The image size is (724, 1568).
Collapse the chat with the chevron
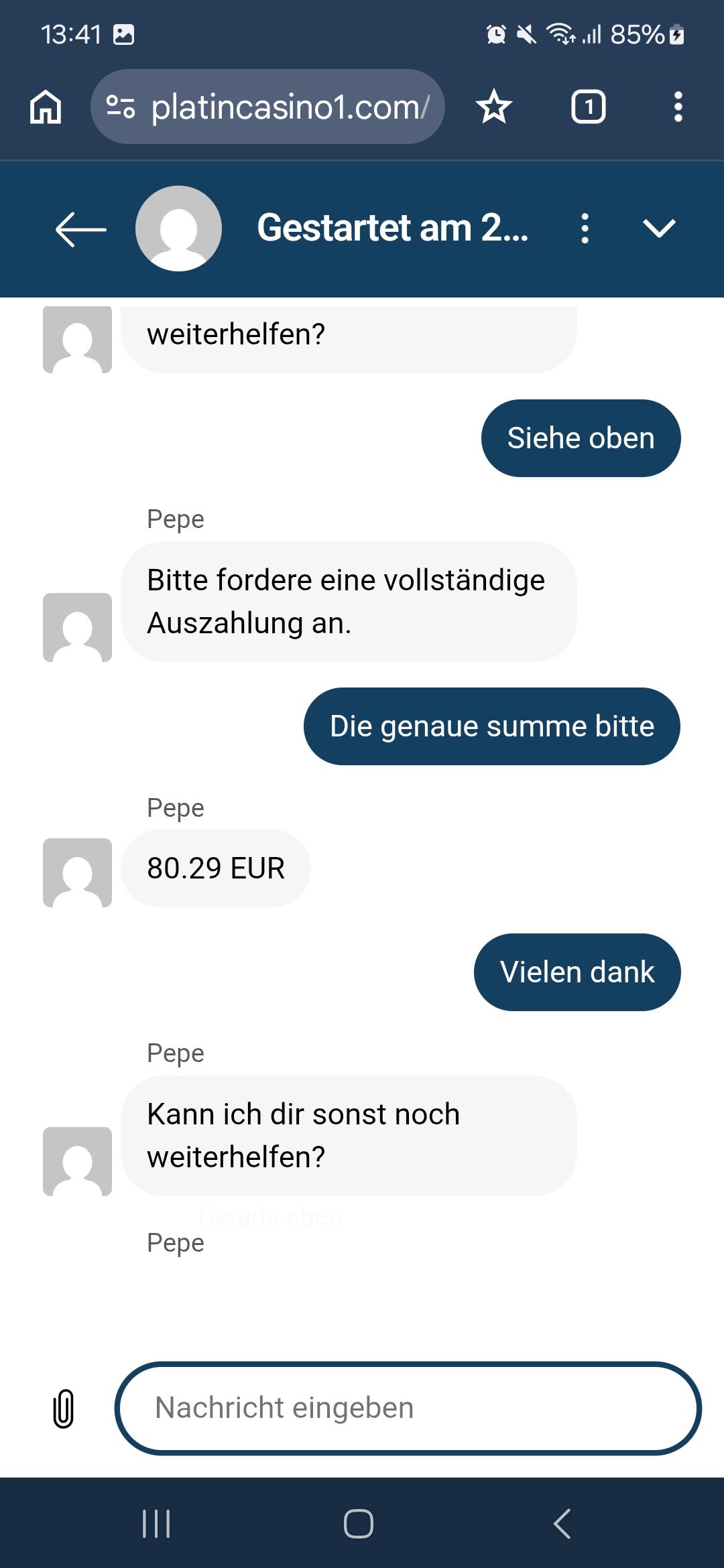[x=658, y=228]
